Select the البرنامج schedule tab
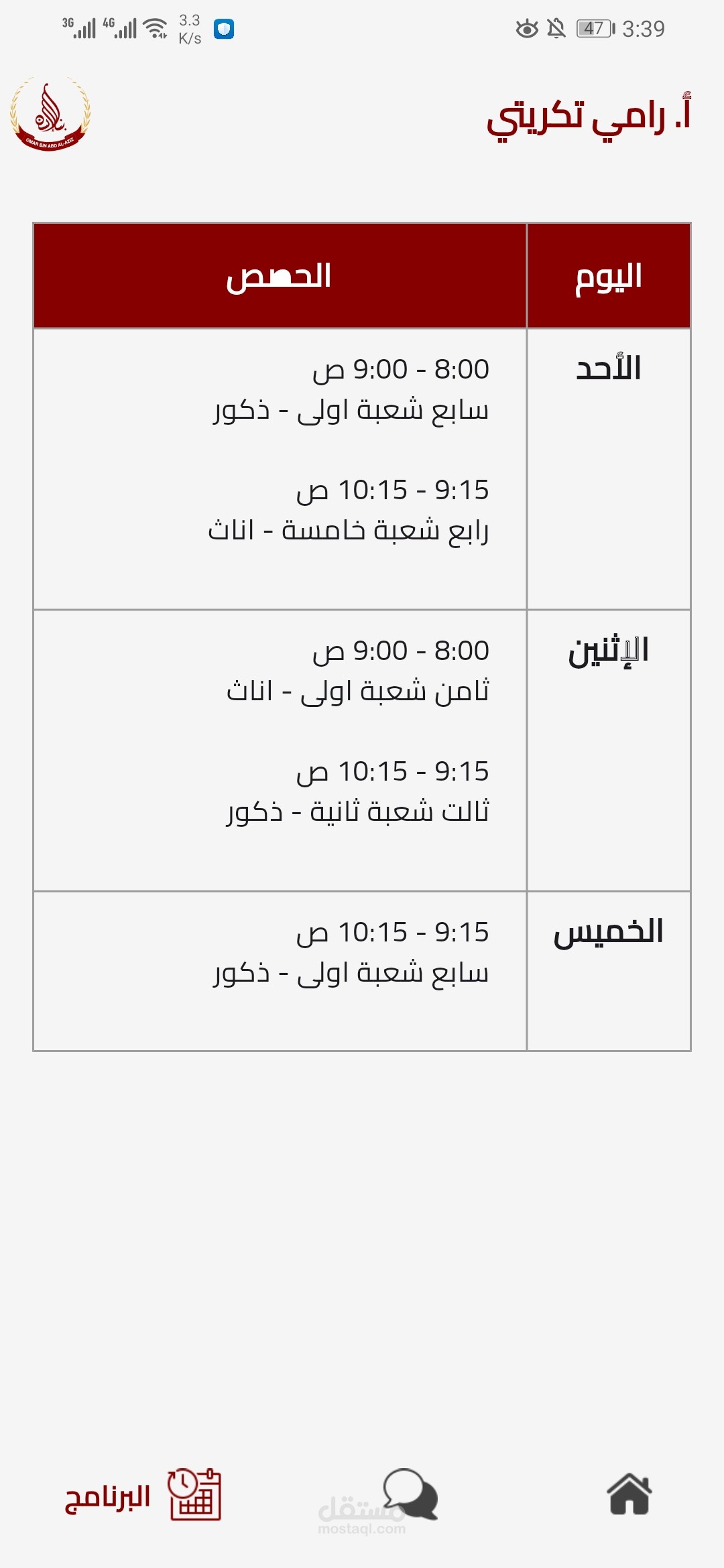724x1568 pixels. (143, 1496)
